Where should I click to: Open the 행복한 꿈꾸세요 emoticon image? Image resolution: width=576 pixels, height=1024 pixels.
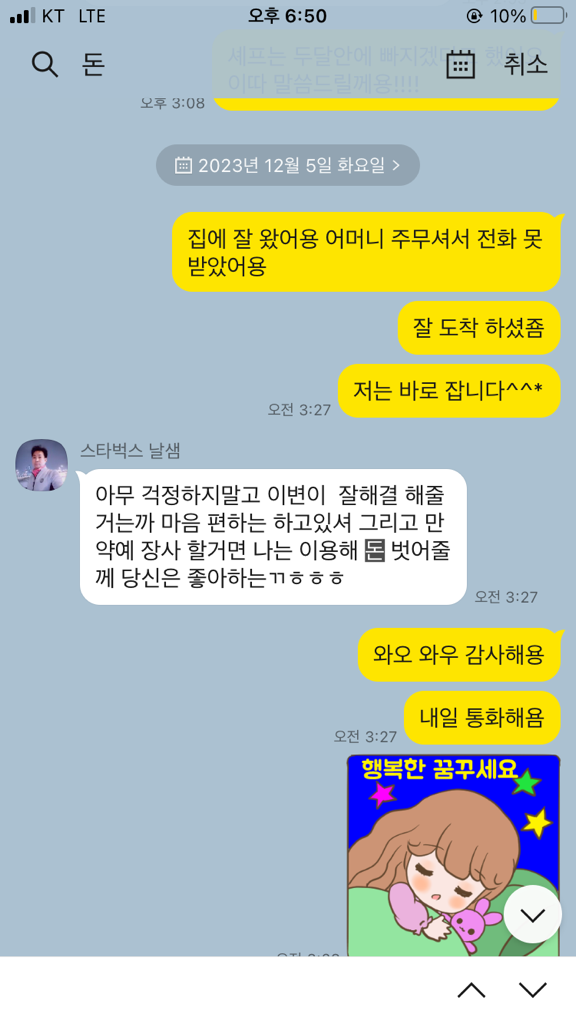click(453, 856)
